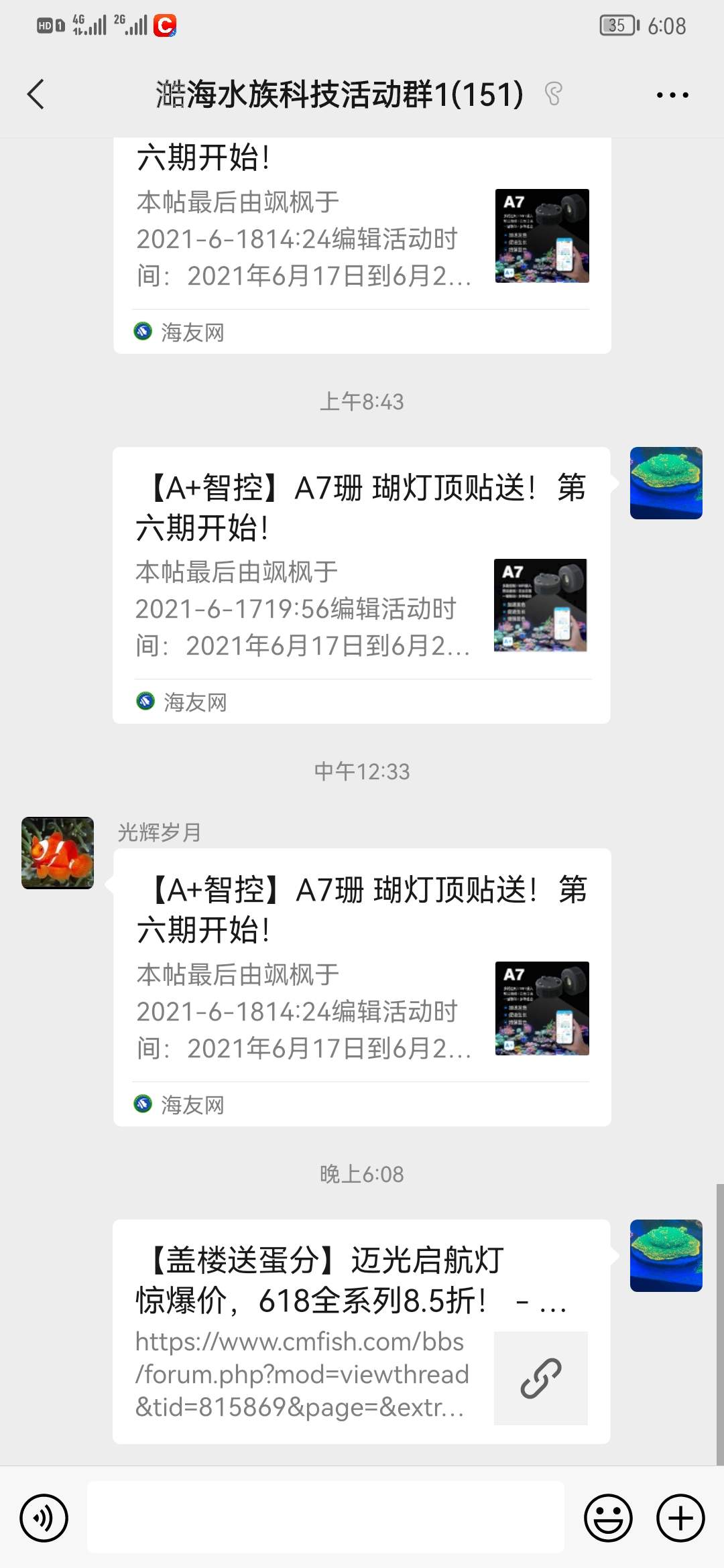Open the plus attachment menu

tap(680, 1518)
